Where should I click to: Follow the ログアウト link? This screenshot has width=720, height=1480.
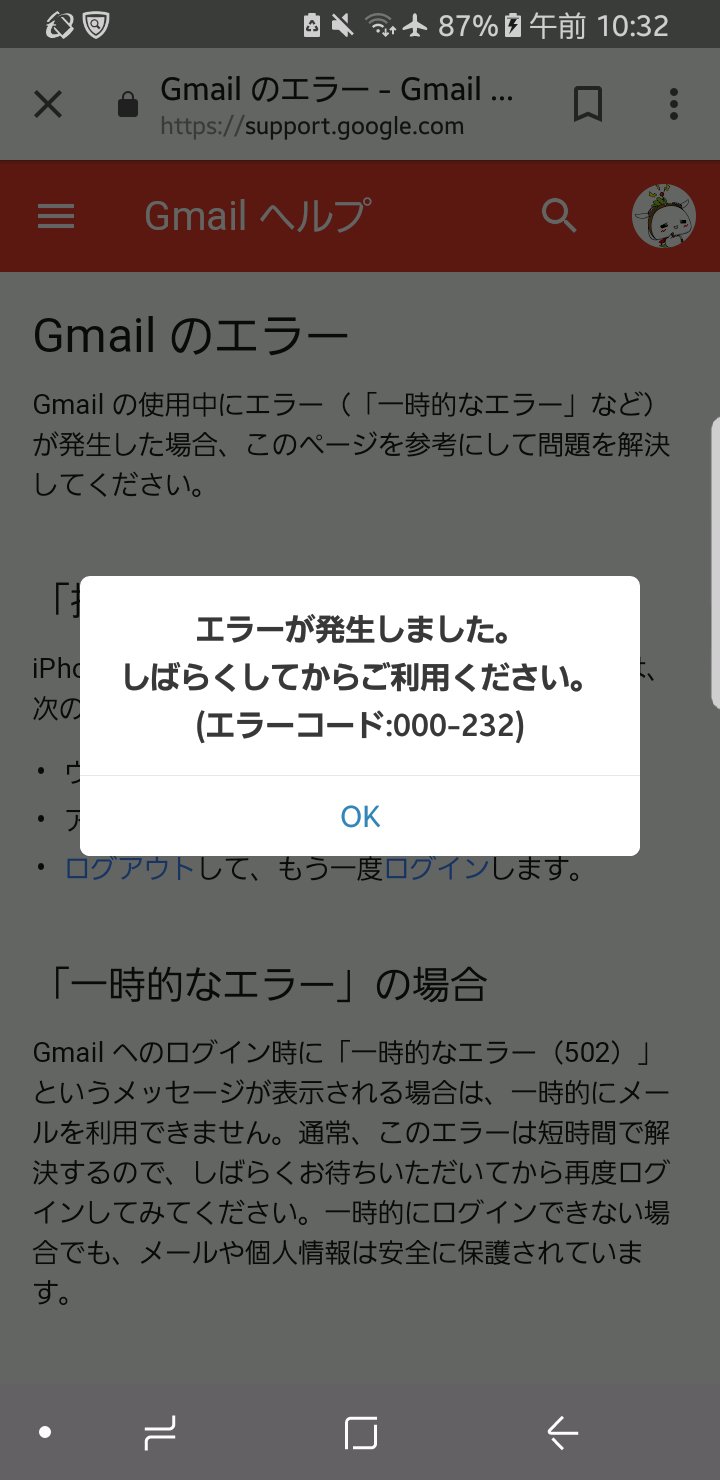pyautogui.click(x=129, y=868)
